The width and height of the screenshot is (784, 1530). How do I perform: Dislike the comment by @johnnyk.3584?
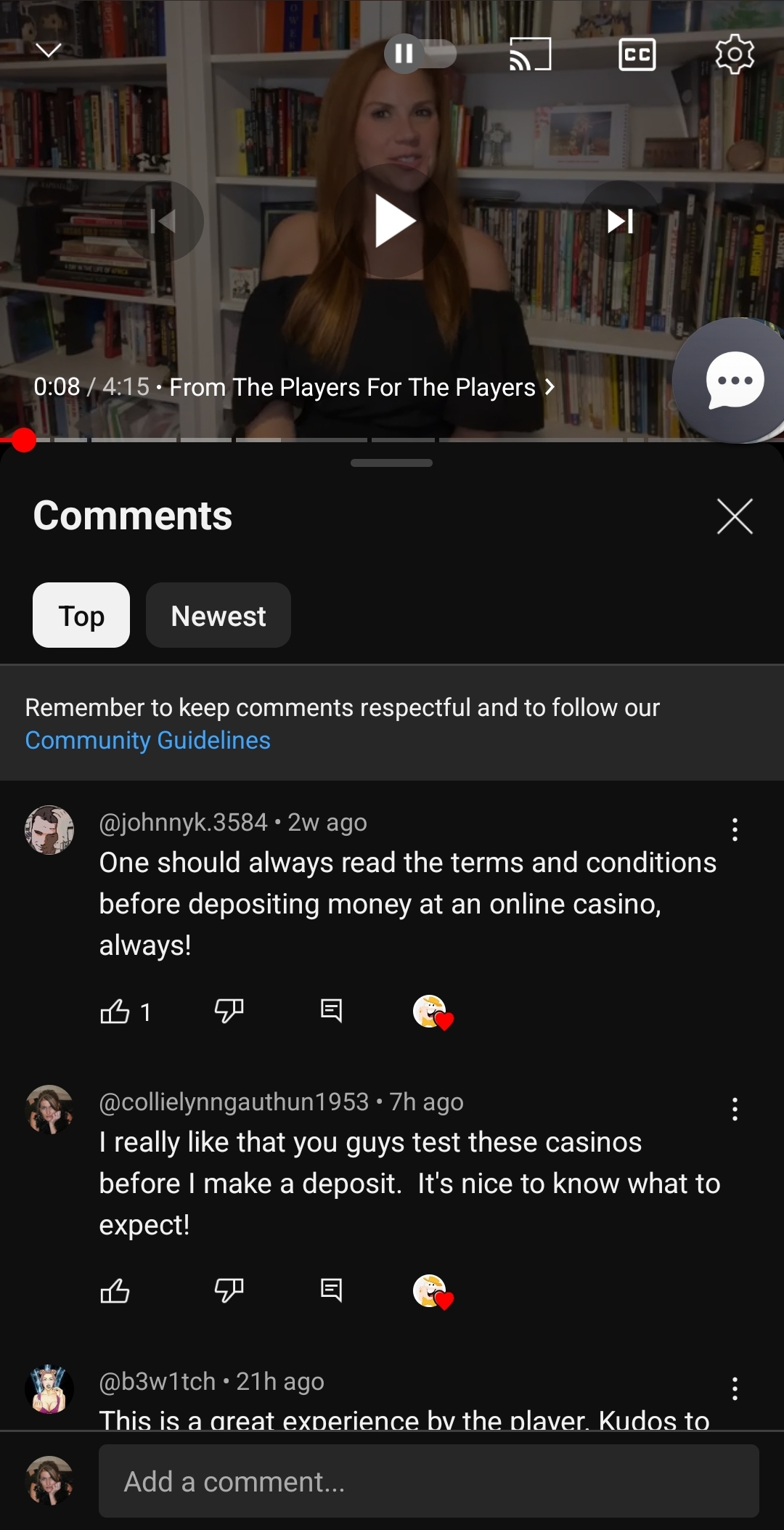point(229,1011)
